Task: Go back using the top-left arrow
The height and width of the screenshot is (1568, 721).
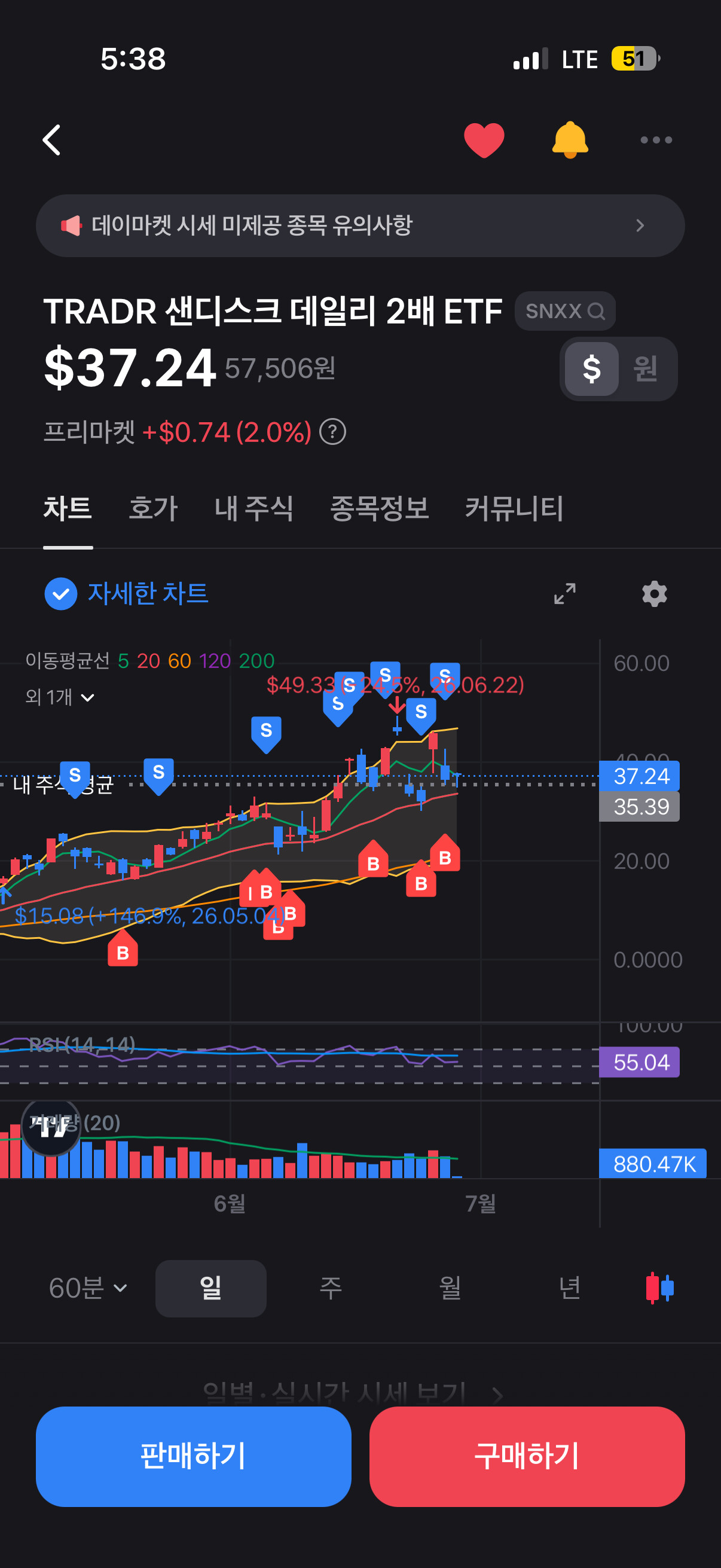Action: pyautogui.click(x=53, y=140)
